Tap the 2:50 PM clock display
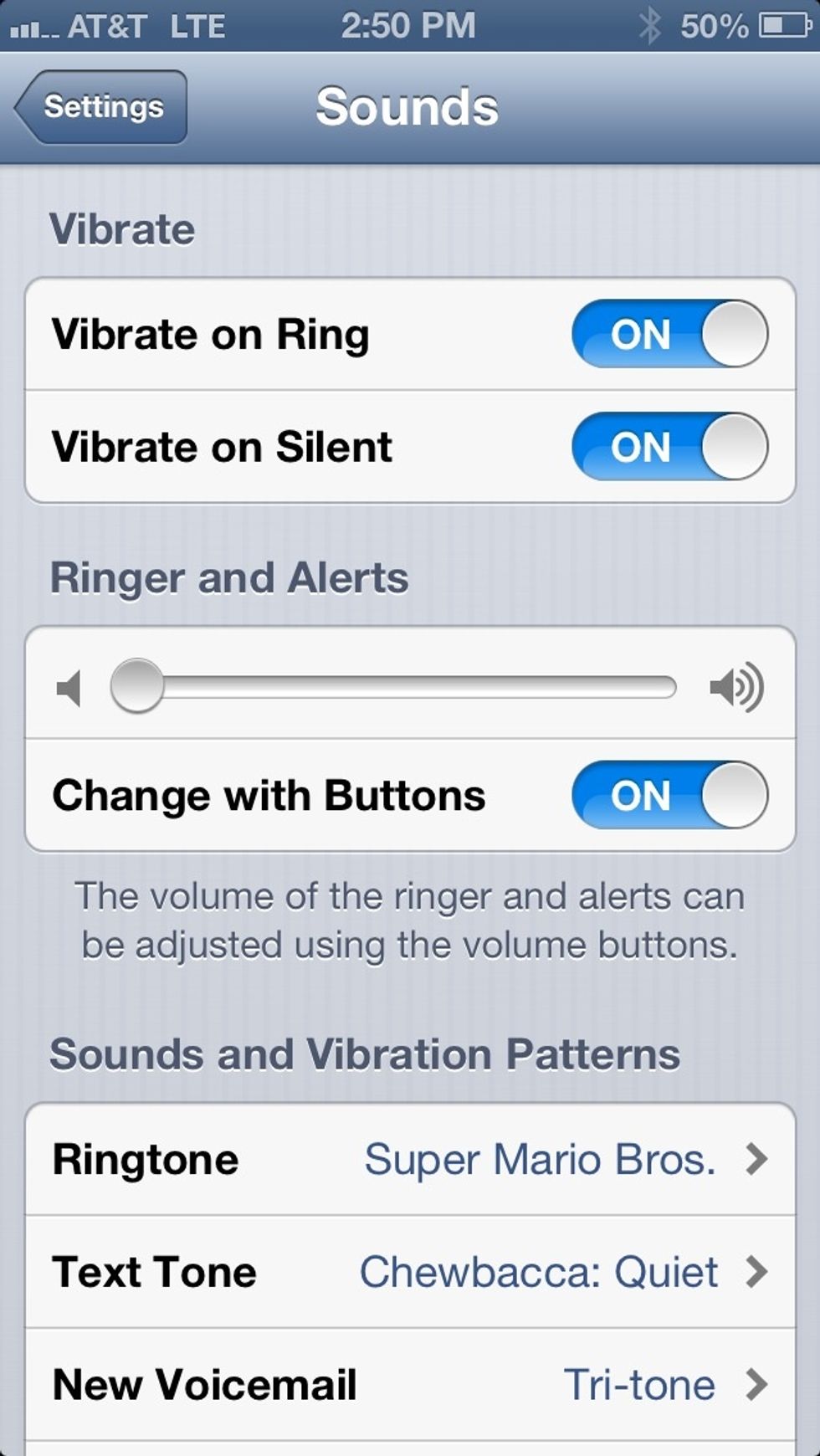820x1456 pixels. point(408,25)
